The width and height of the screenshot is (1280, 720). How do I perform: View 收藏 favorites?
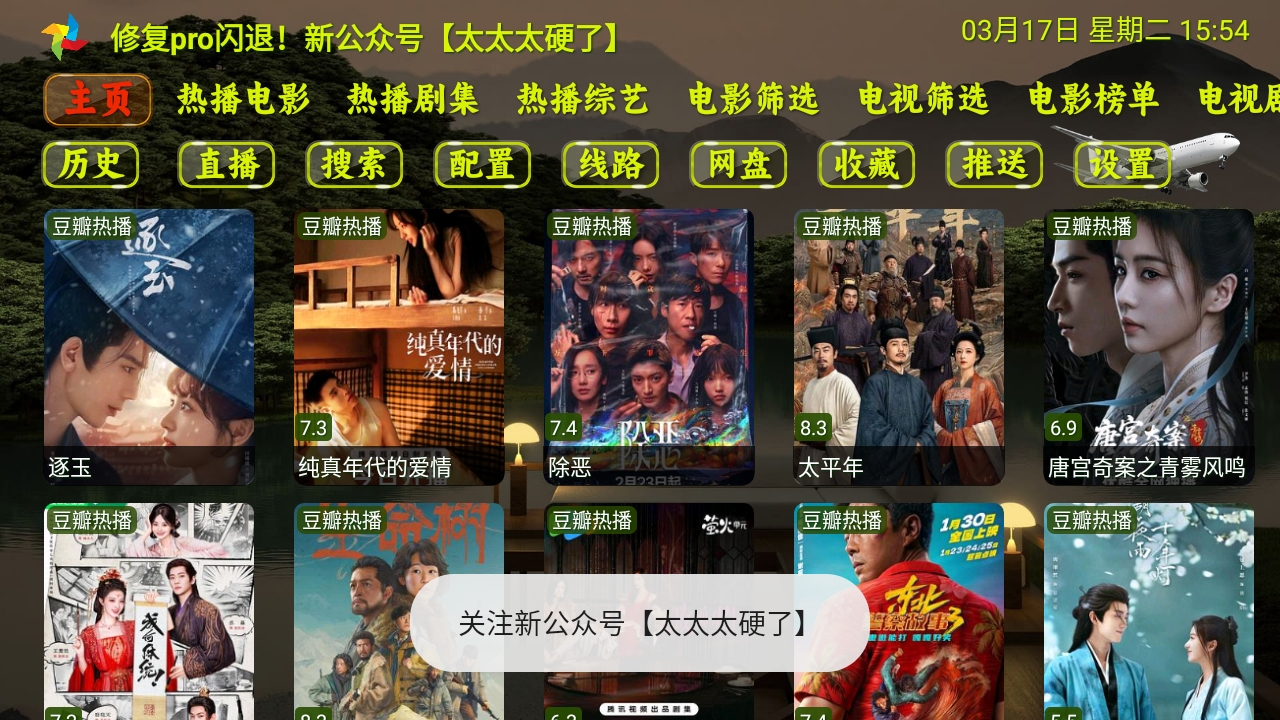point(866,165)
